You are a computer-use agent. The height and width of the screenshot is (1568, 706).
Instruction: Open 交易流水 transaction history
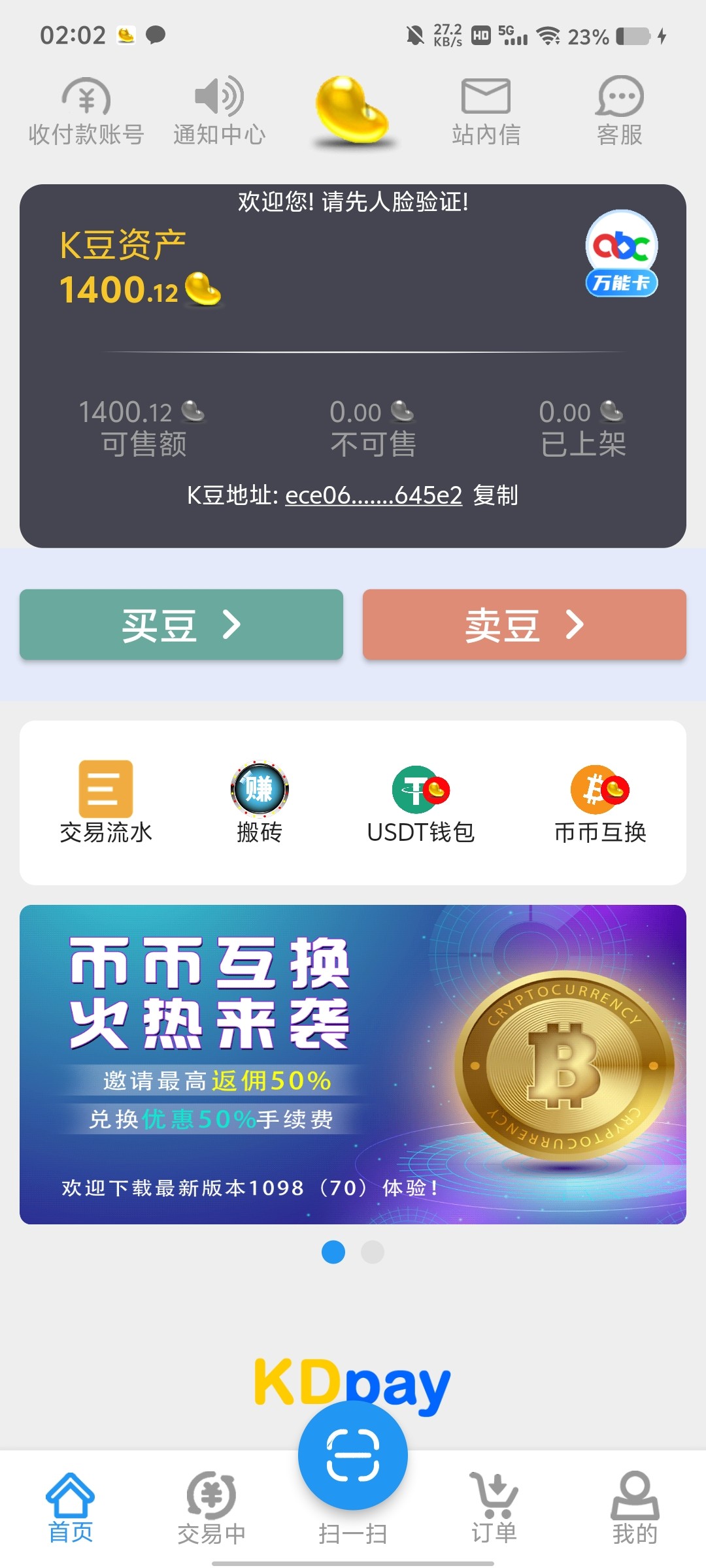tap(106, 802)
